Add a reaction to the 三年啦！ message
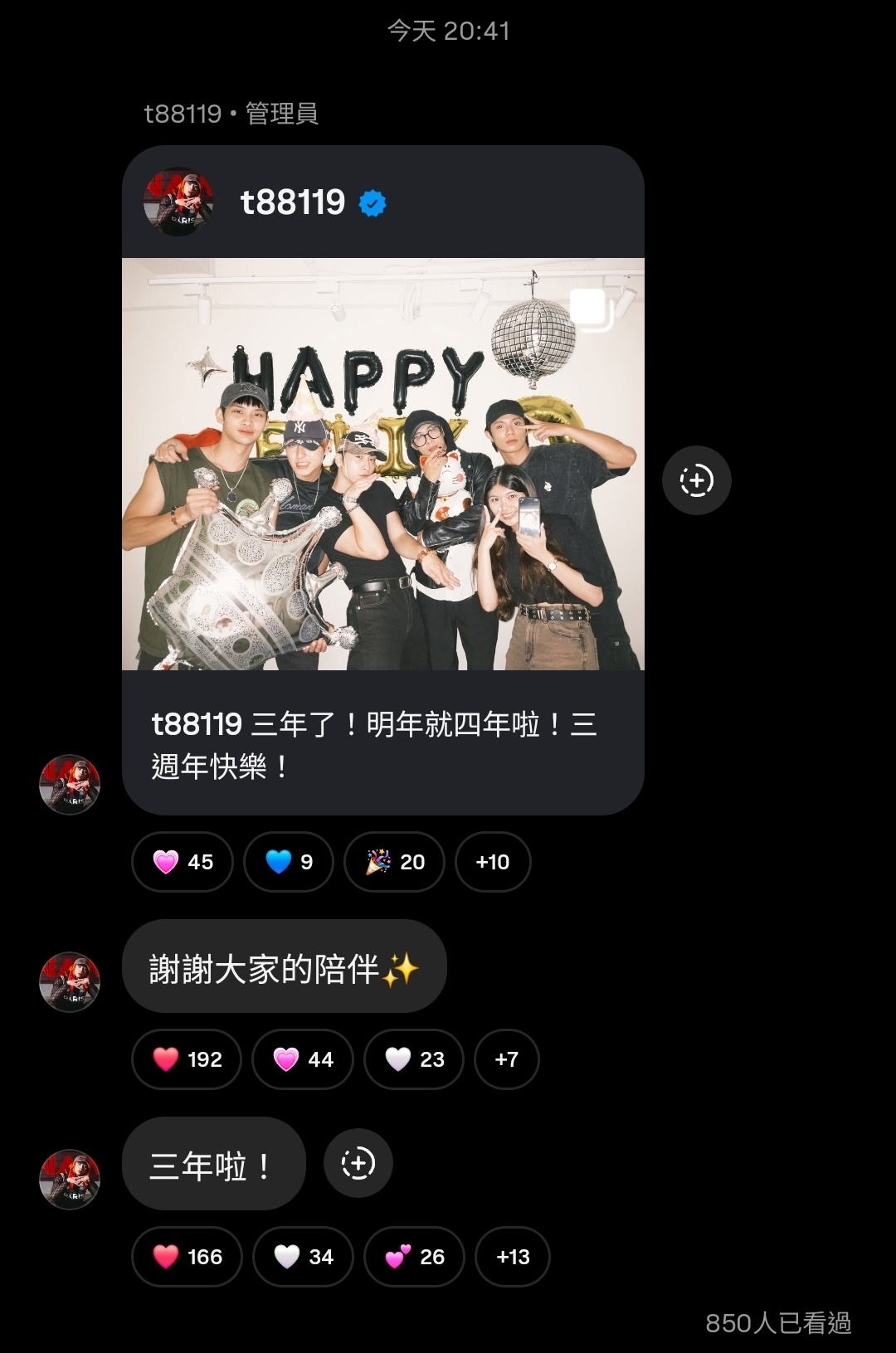The image size is (896, 1353). [x=358, y=1163]
